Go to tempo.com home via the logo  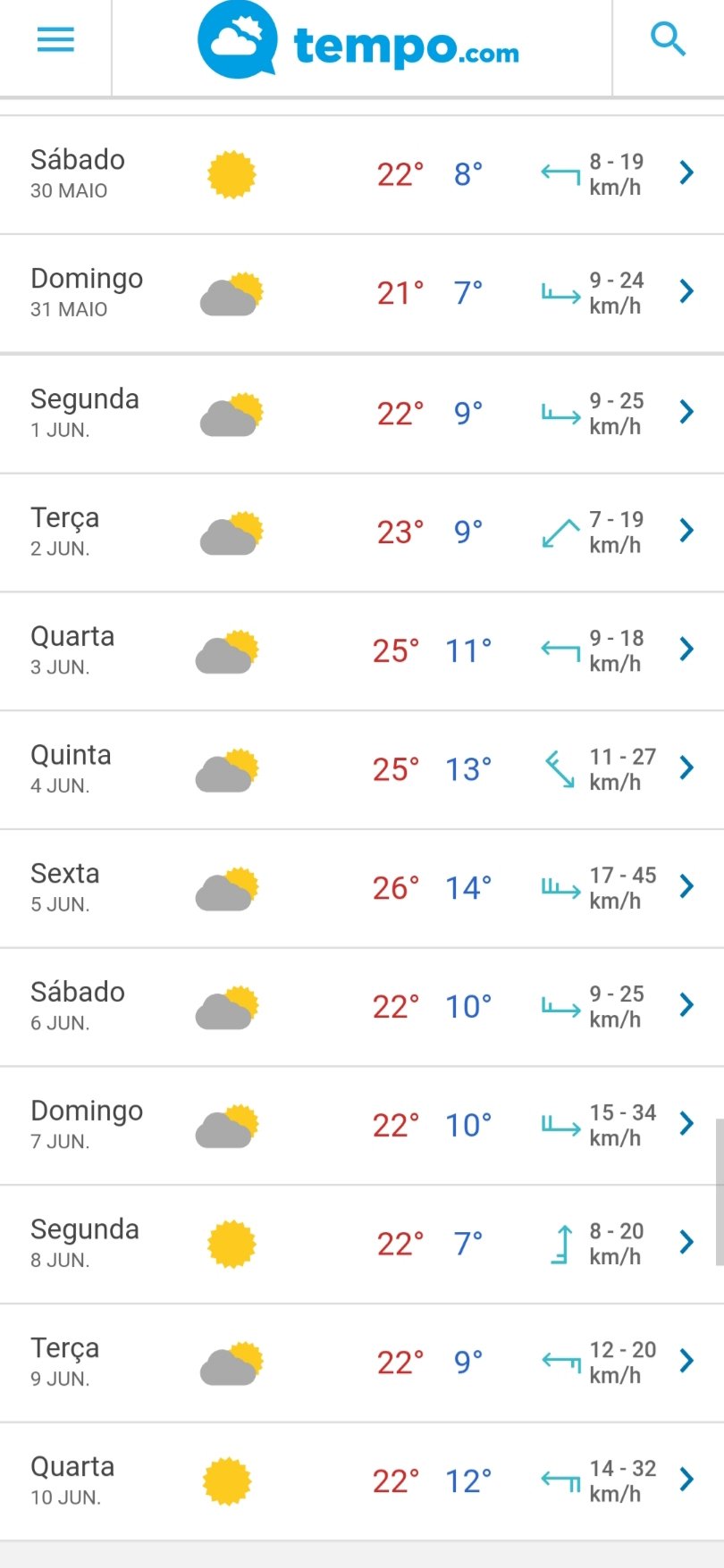pyautogui.click(x=358, y=40)
